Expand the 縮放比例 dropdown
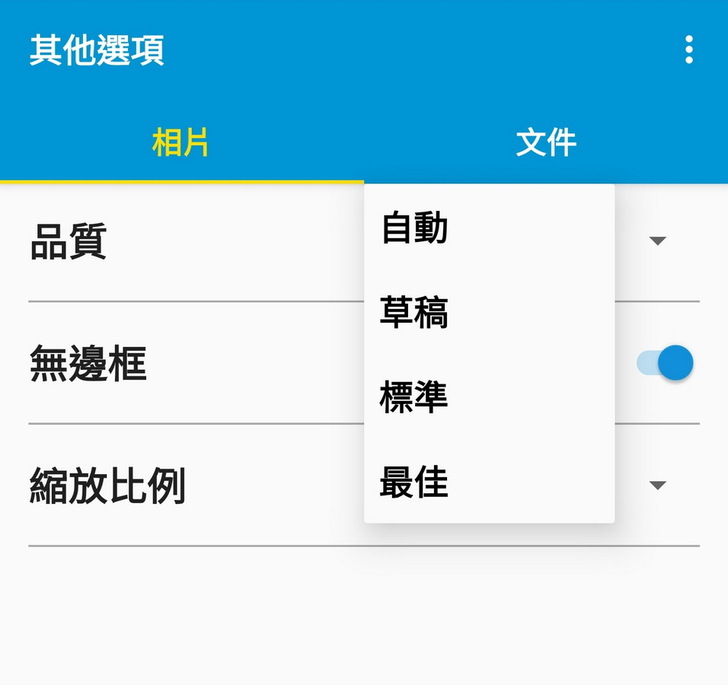This screenshot has width=728, height=685. pos(657,486)
